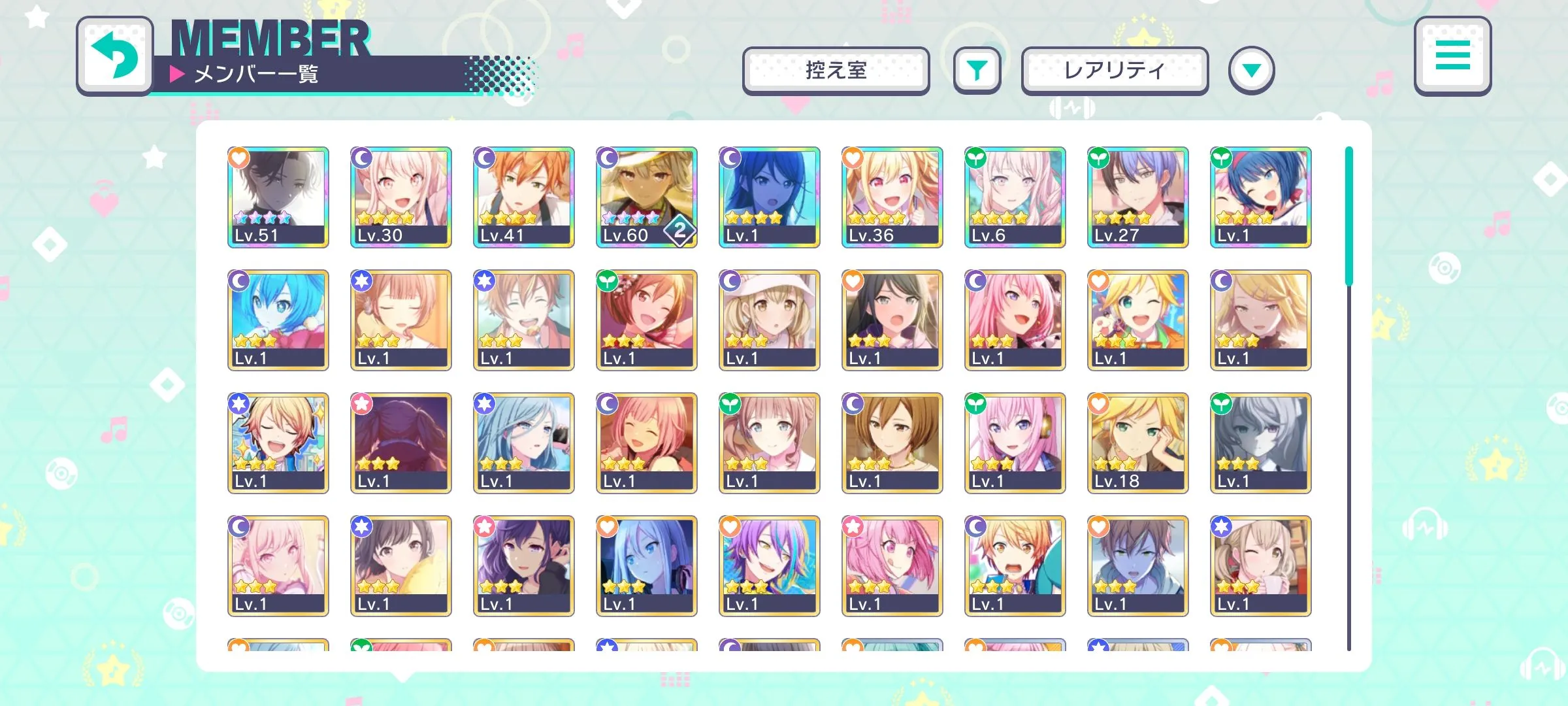Select the Lv.6 member card
The width and height of the screenshot is (1568, 706).
1015,197
